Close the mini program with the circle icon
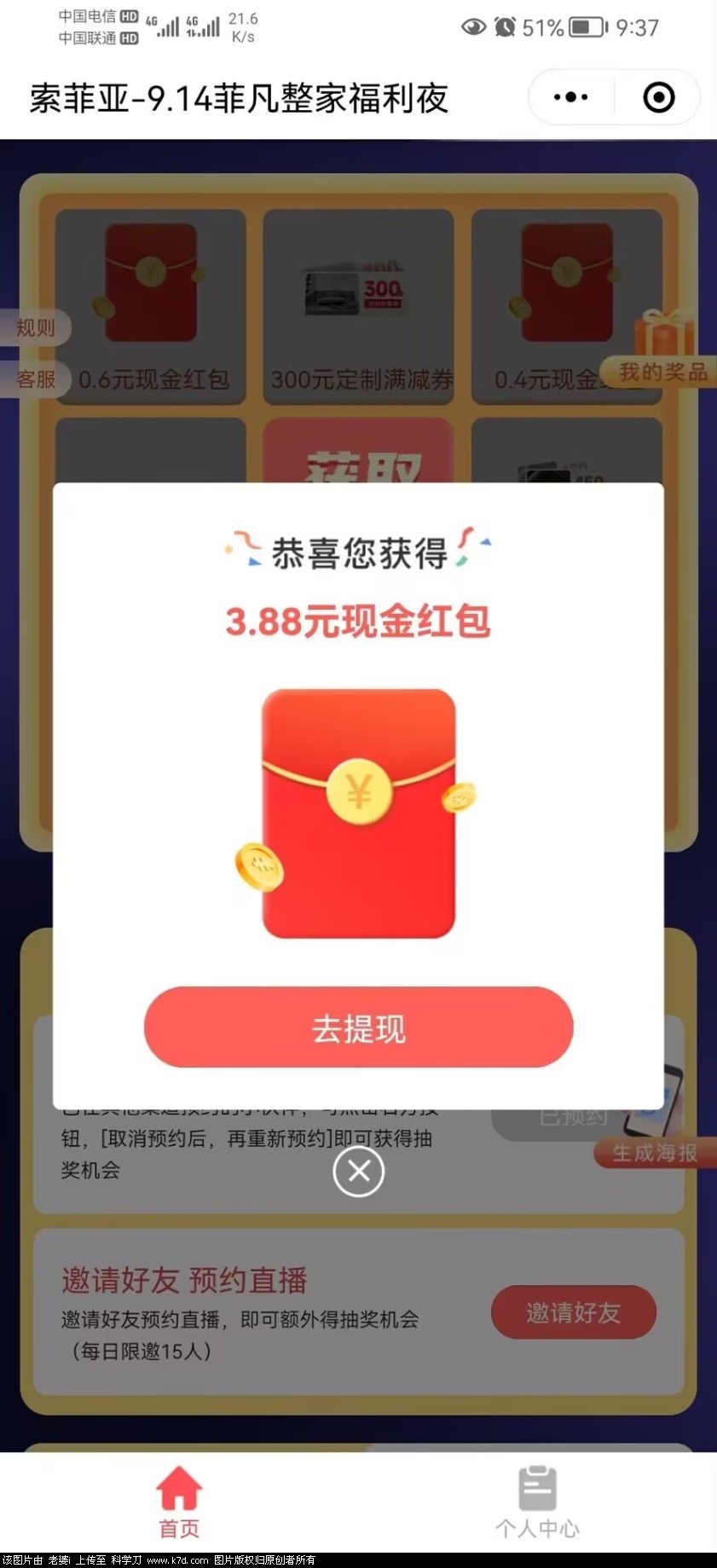This screenshot has height=1568, width=717. pos(658,97)
